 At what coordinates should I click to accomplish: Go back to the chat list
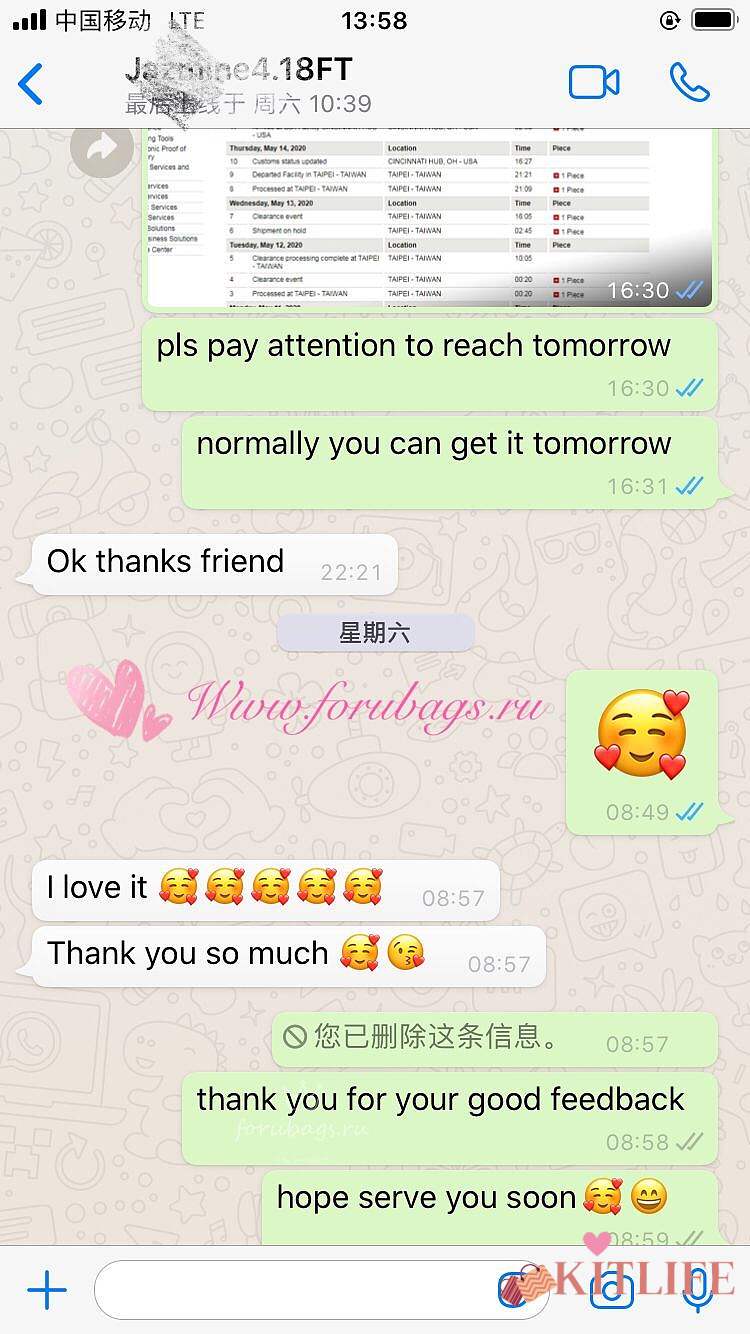click(32, 84)
